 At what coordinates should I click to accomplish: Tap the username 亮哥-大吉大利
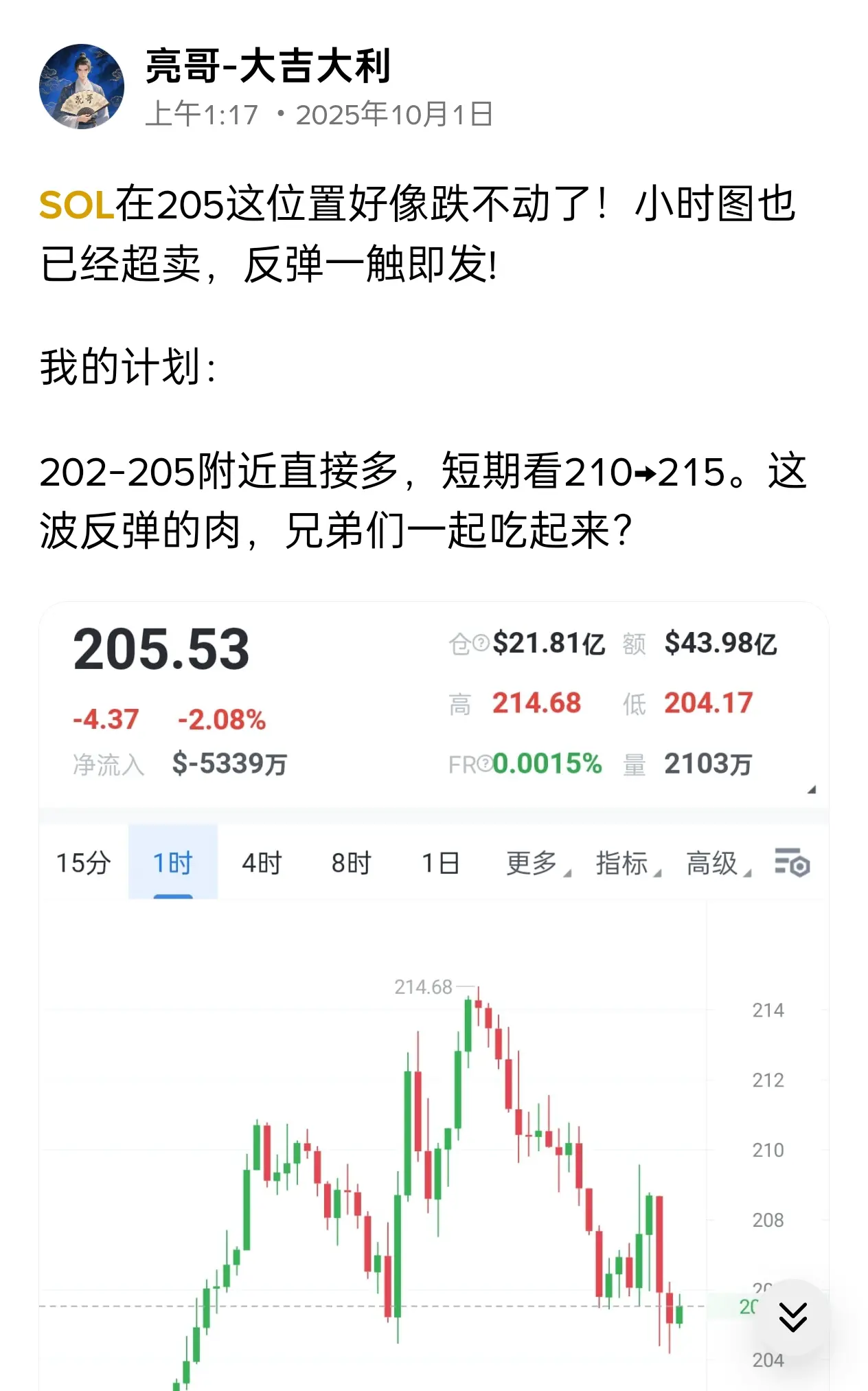coord(268,67)
